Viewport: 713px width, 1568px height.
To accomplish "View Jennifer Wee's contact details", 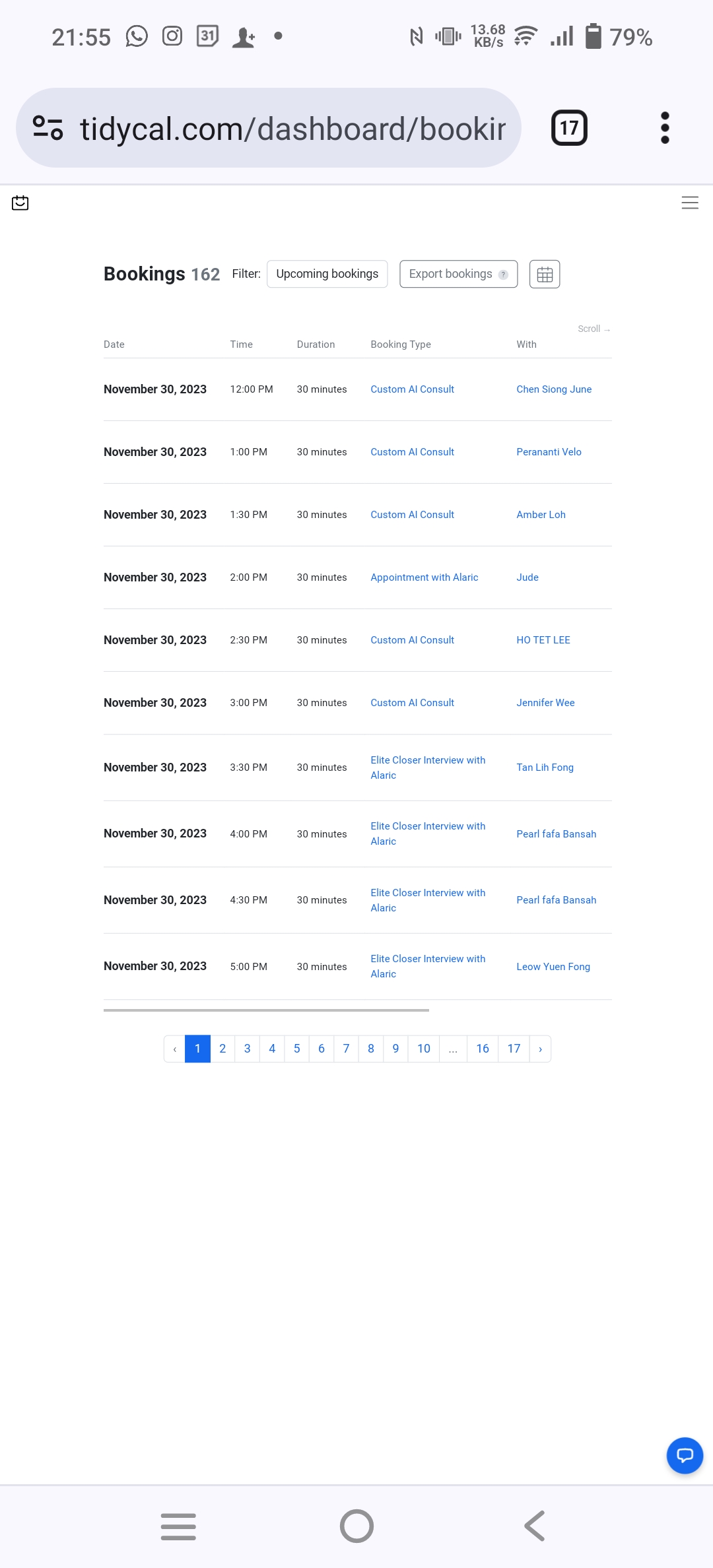I will (545, 703).
